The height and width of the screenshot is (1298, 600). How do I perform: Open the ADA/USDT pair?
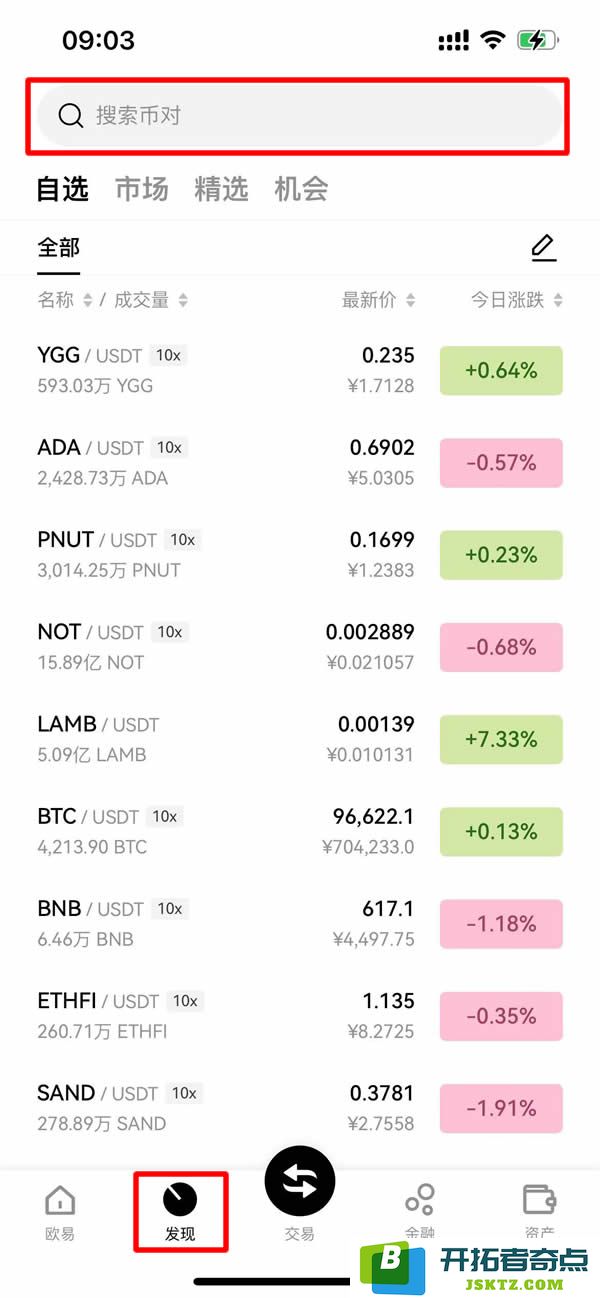coord(300,462)
